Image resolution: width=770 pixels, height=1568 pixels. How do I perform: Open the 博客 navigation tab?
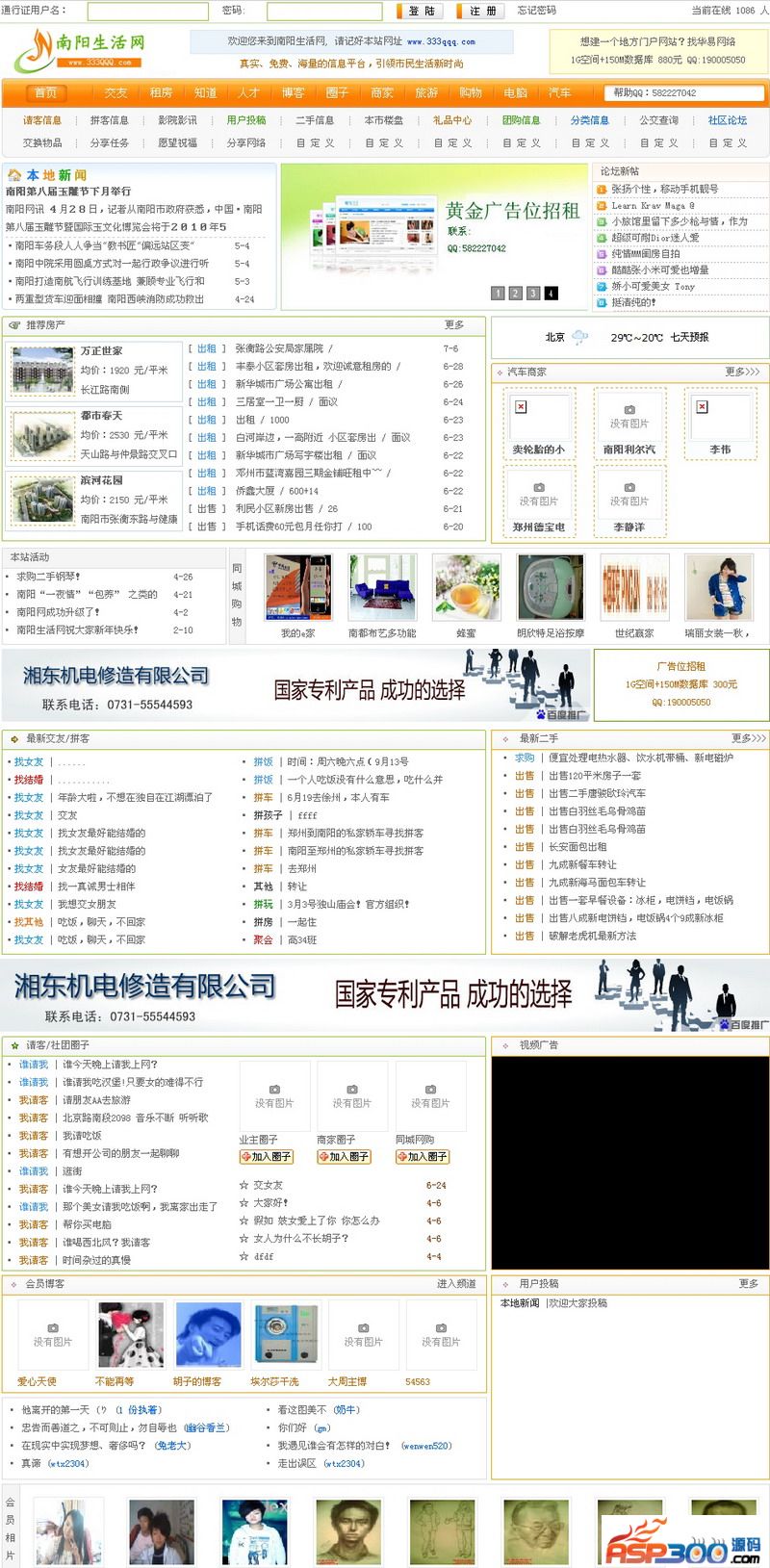(293, 93)
